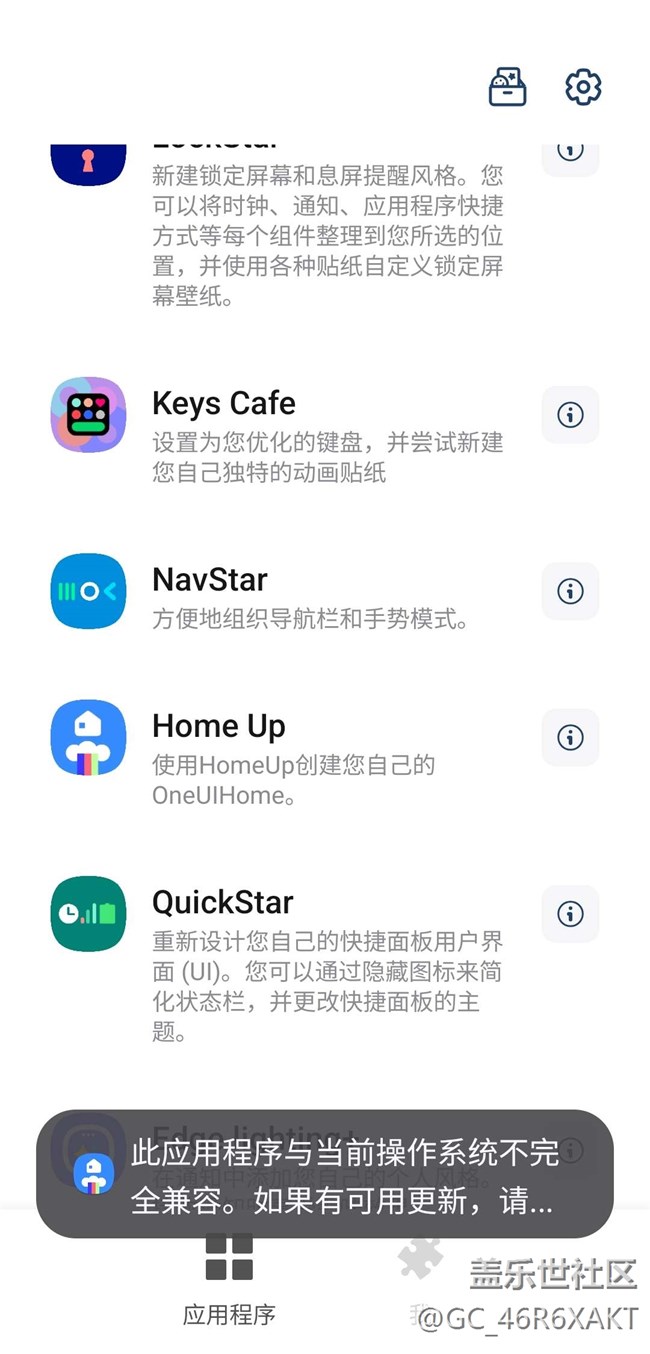This screenshot has height=1354, width=650.
Task: View info for Keys Cafe
Action: coord(570,414)
